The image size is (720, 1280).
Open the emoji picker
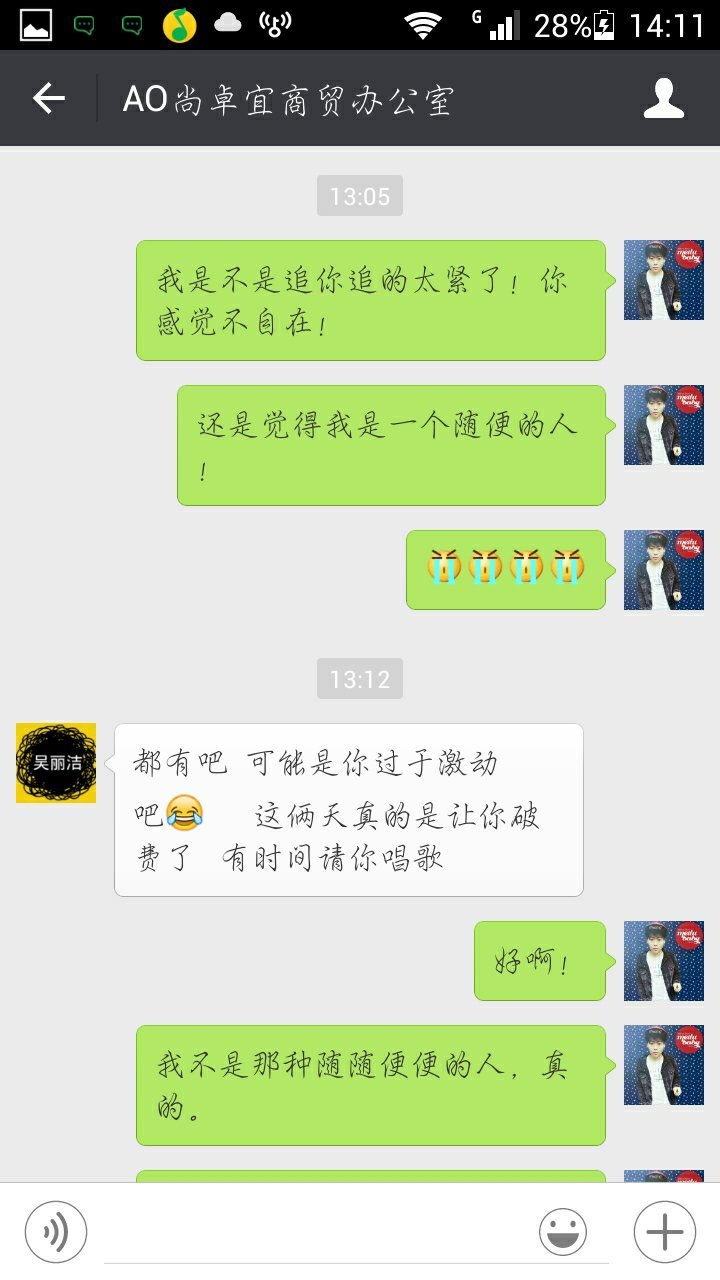pyautogui.click(x=563, y=1231)
